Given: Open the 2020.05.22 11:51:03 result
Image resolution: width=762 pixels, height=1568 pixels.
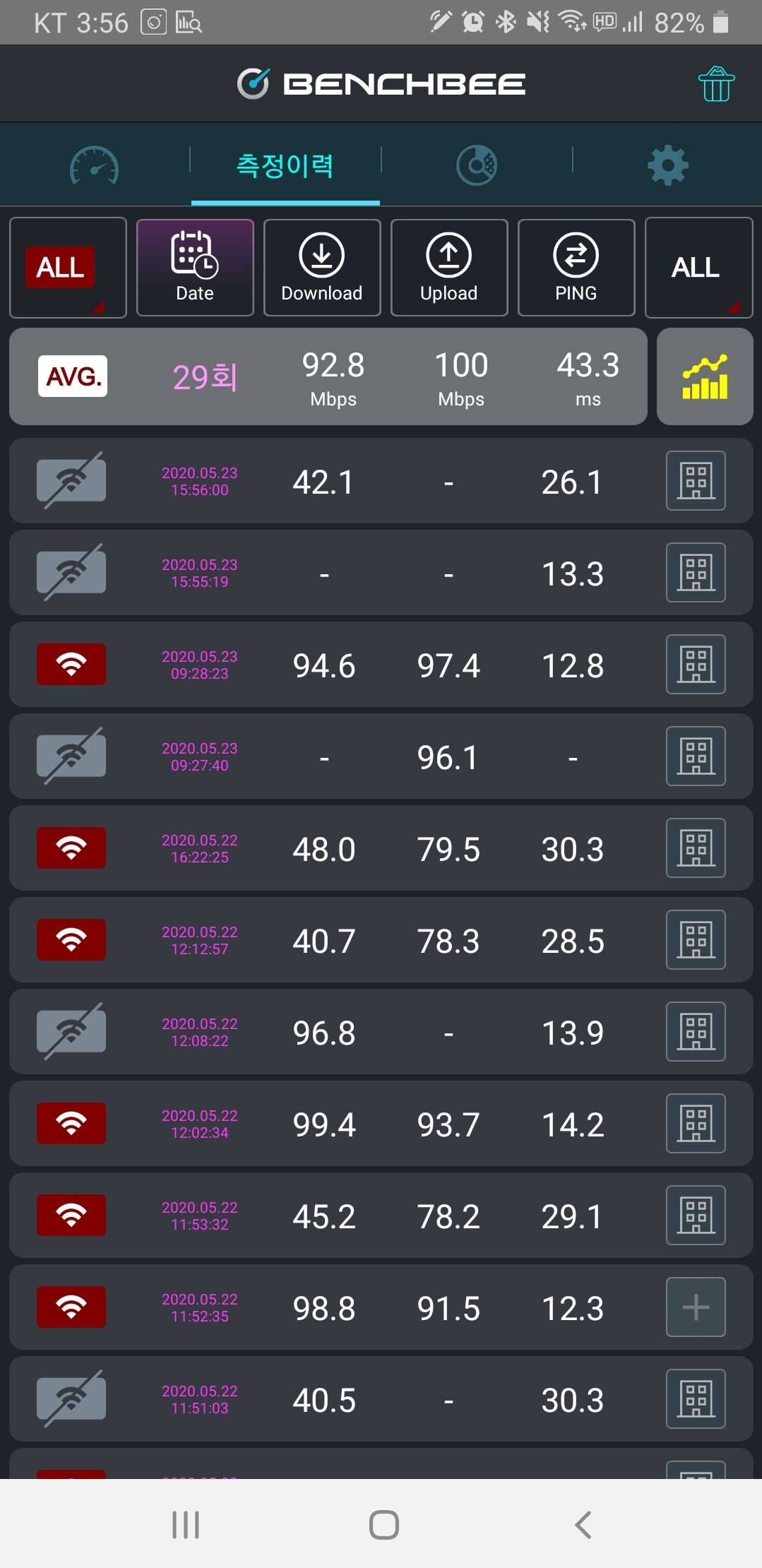Looking at the screenshot, I should (x=381, y=1399).
